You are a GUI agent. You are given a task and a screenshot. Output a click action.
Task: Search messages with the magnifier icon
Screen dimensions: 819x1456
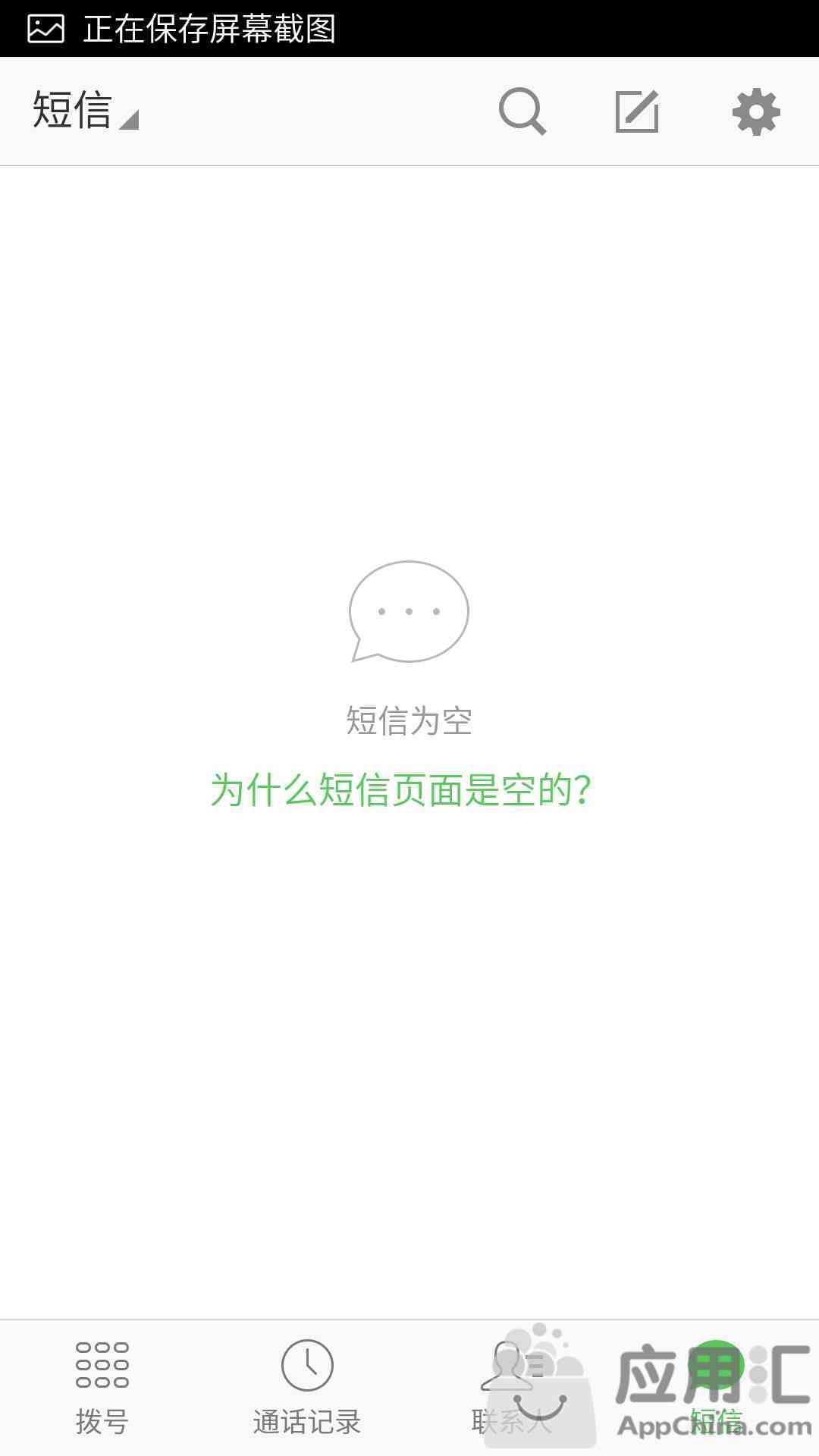tap(522, 111)
